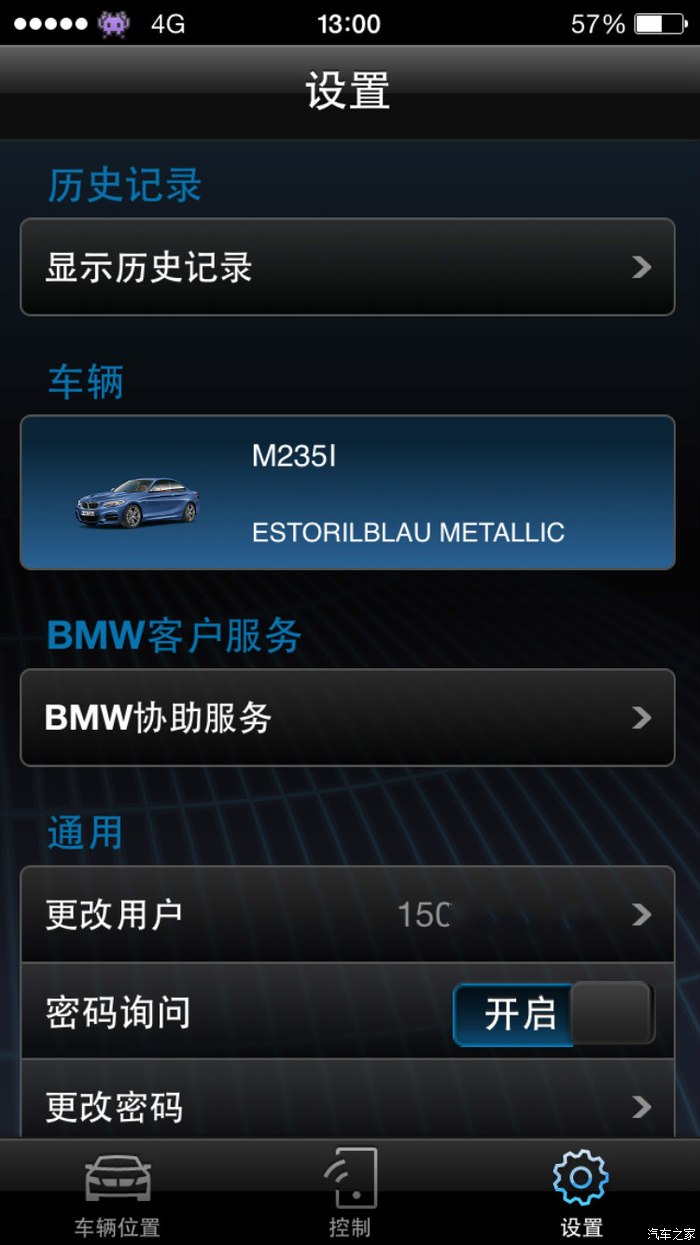The height and width of the screenshot is (1245, 700).
Task: Toggle the 密码询问 switch
Action: [553, 1013]
